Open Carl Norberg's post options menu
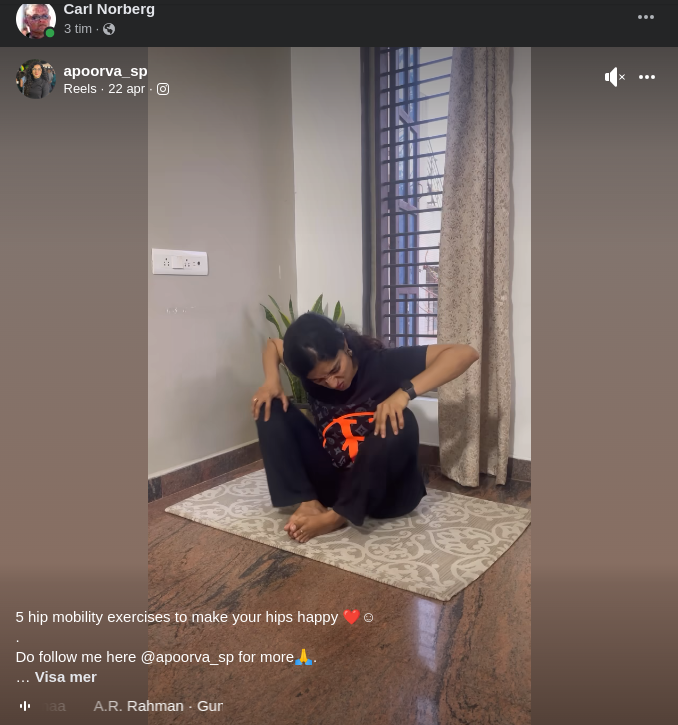678x725 pixels. 646,17
